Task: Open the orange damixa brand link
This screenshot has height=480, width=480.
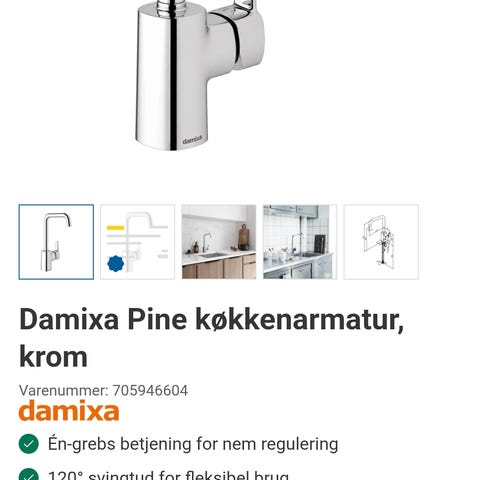Action: [69, 411]
